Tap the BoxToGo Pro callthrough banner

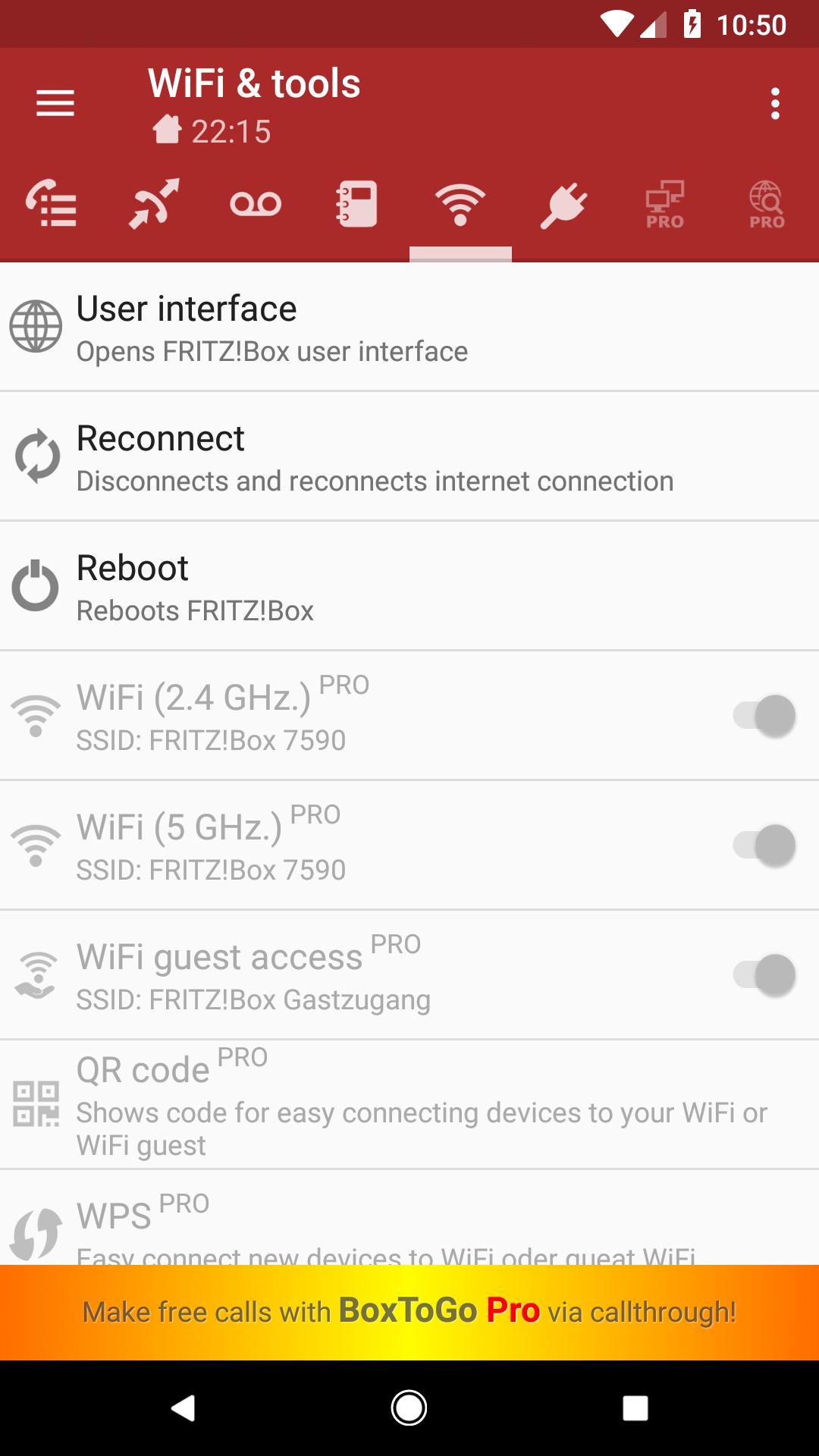409,1312
